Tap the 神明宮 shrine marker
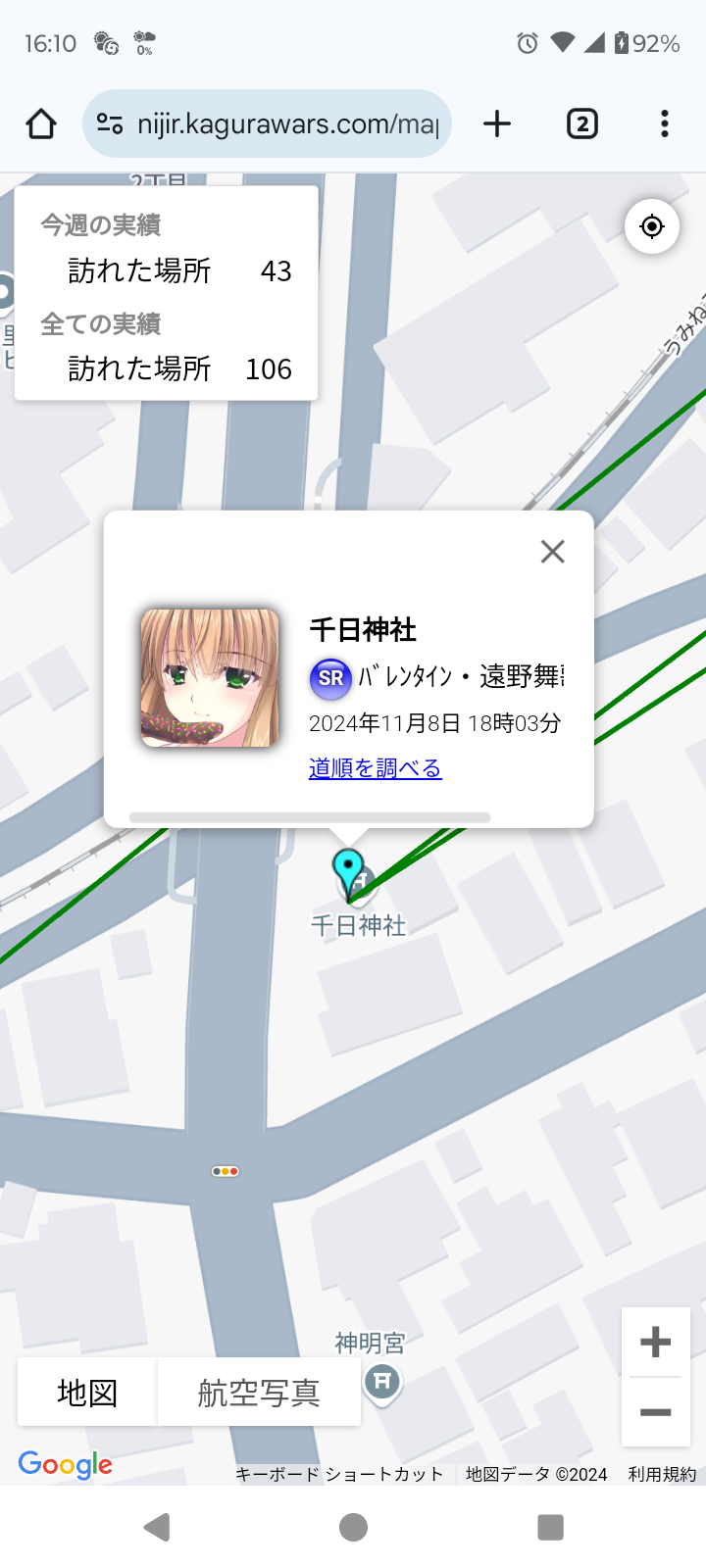706x1568 pixels. coord(382,1383)
